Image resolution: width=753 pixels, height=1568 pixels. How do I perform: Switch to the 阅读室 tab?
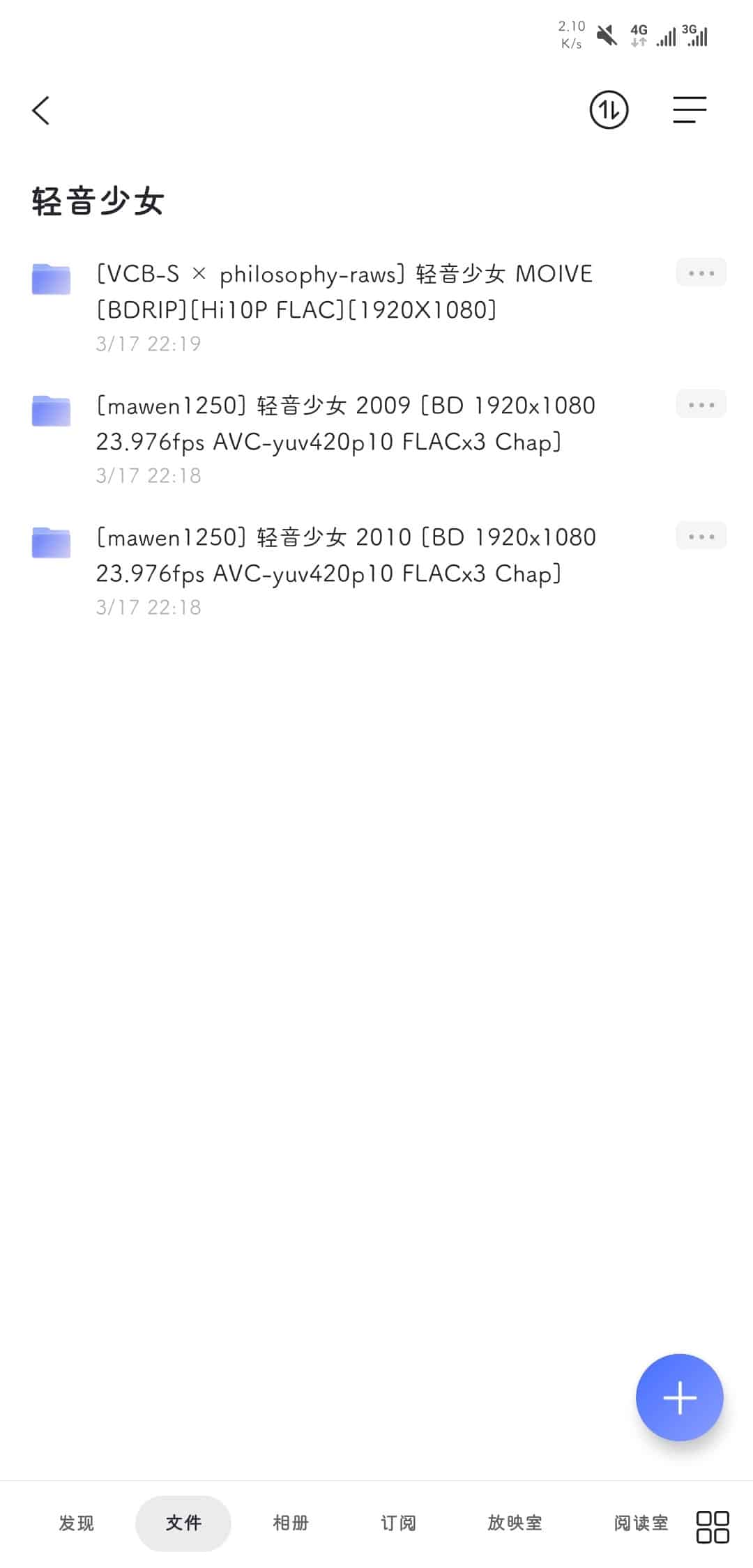pos(641,1523)
